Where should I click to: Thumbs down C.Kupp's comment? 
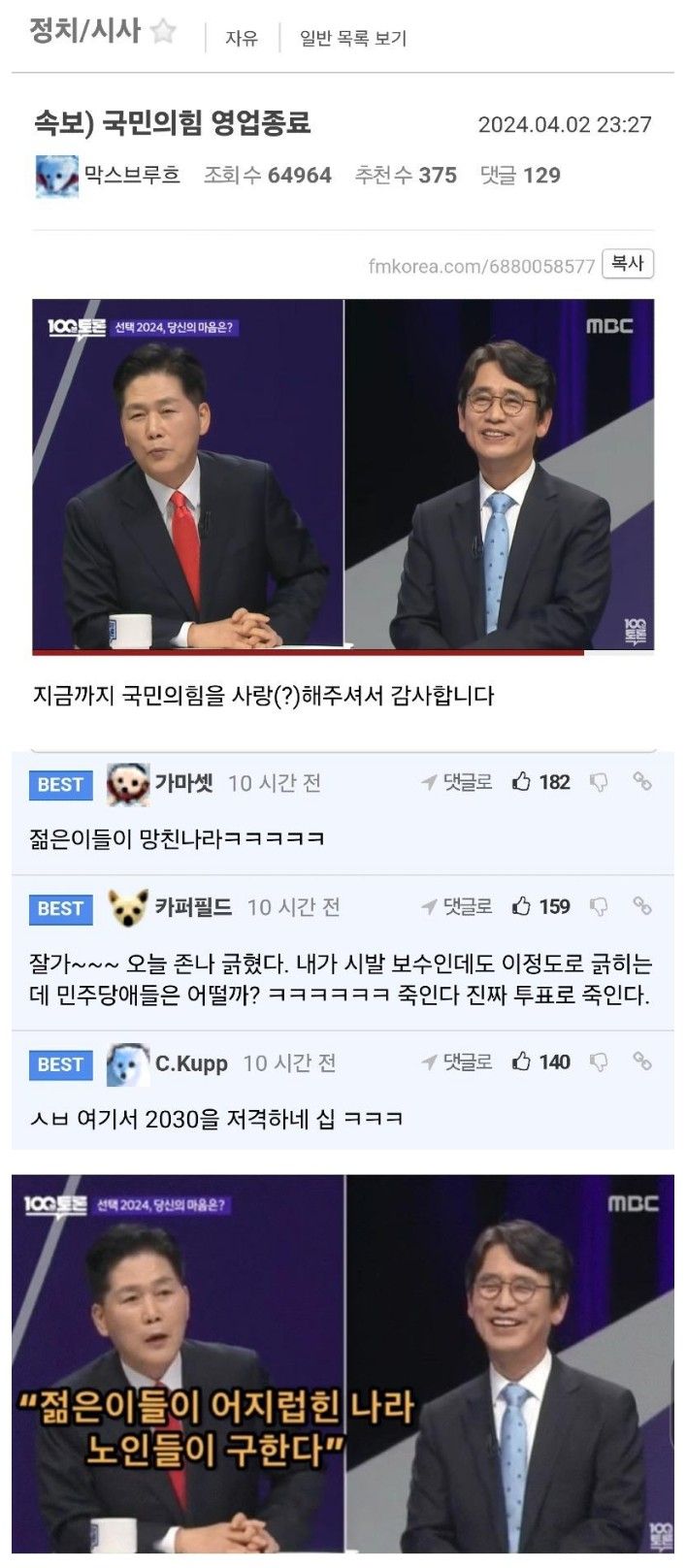[x=599, y=1062]
